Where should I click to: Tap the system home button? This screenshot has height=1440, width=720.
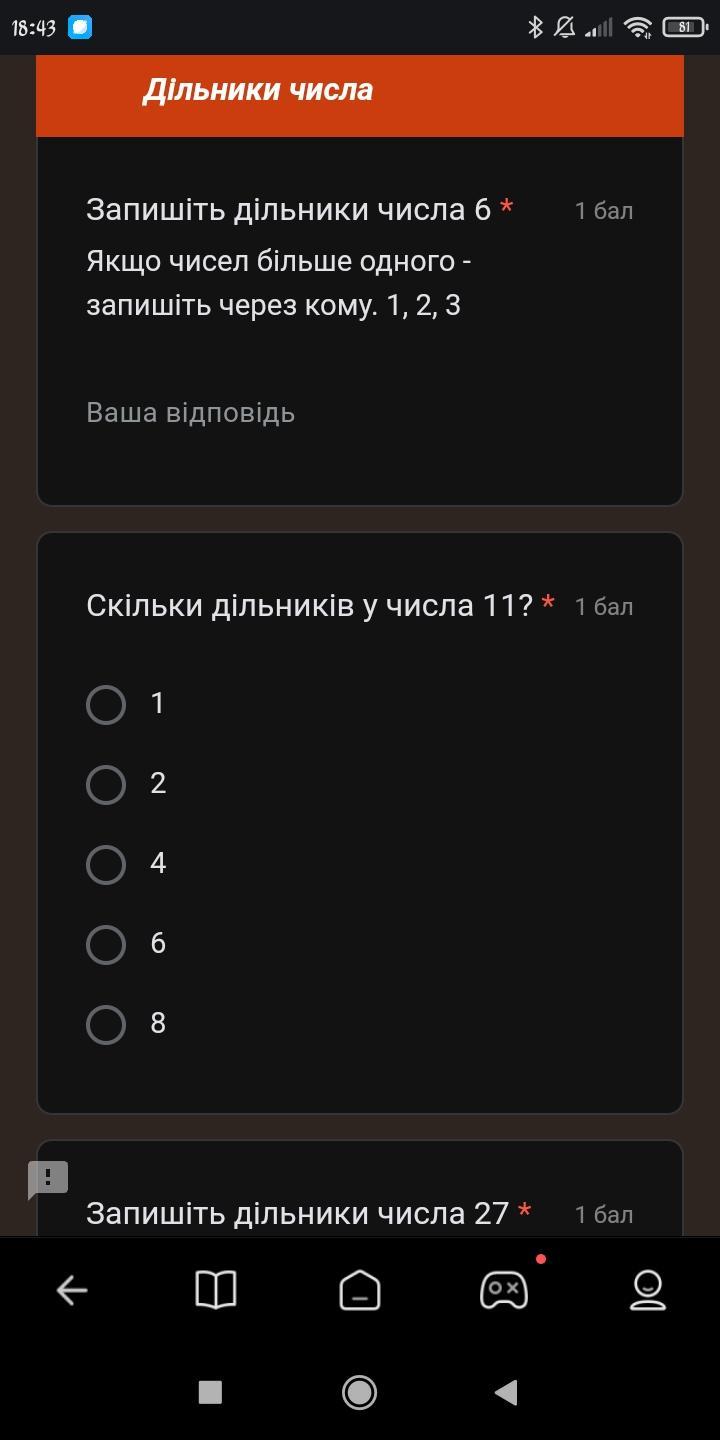click(x=360, y=1392)
